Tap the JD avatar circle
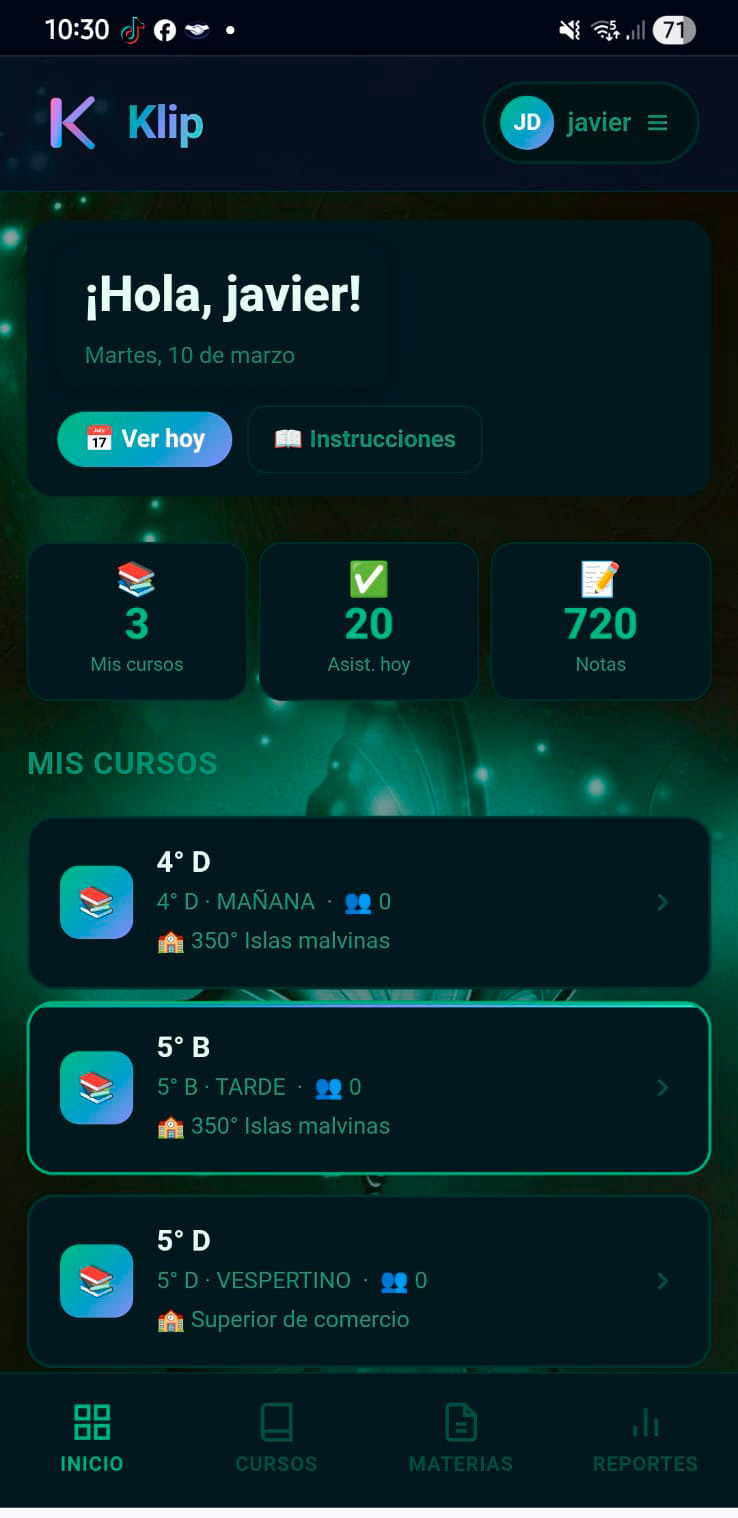Image resolution: width=738 pixels, height=1518 pixels. coord(526,122)
